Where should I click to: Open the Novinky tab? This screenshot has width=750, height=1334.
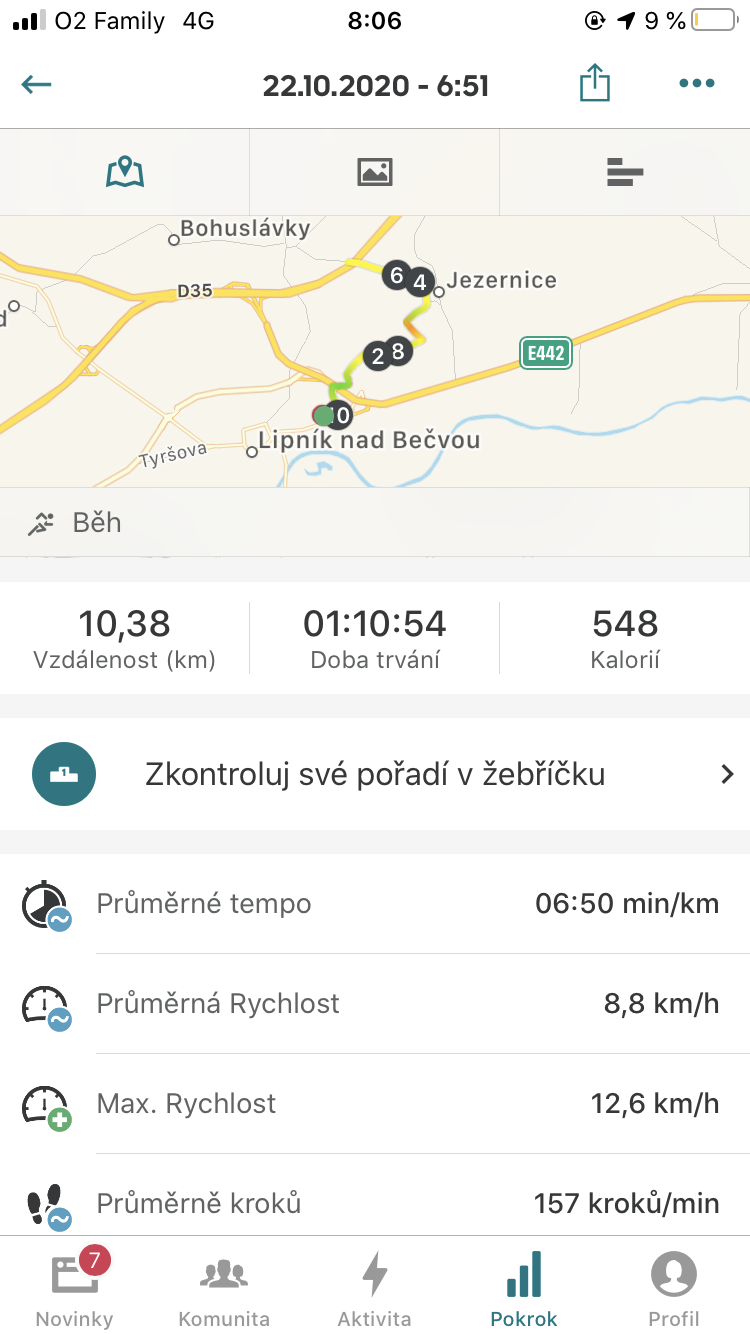(x=75, y=1287)
